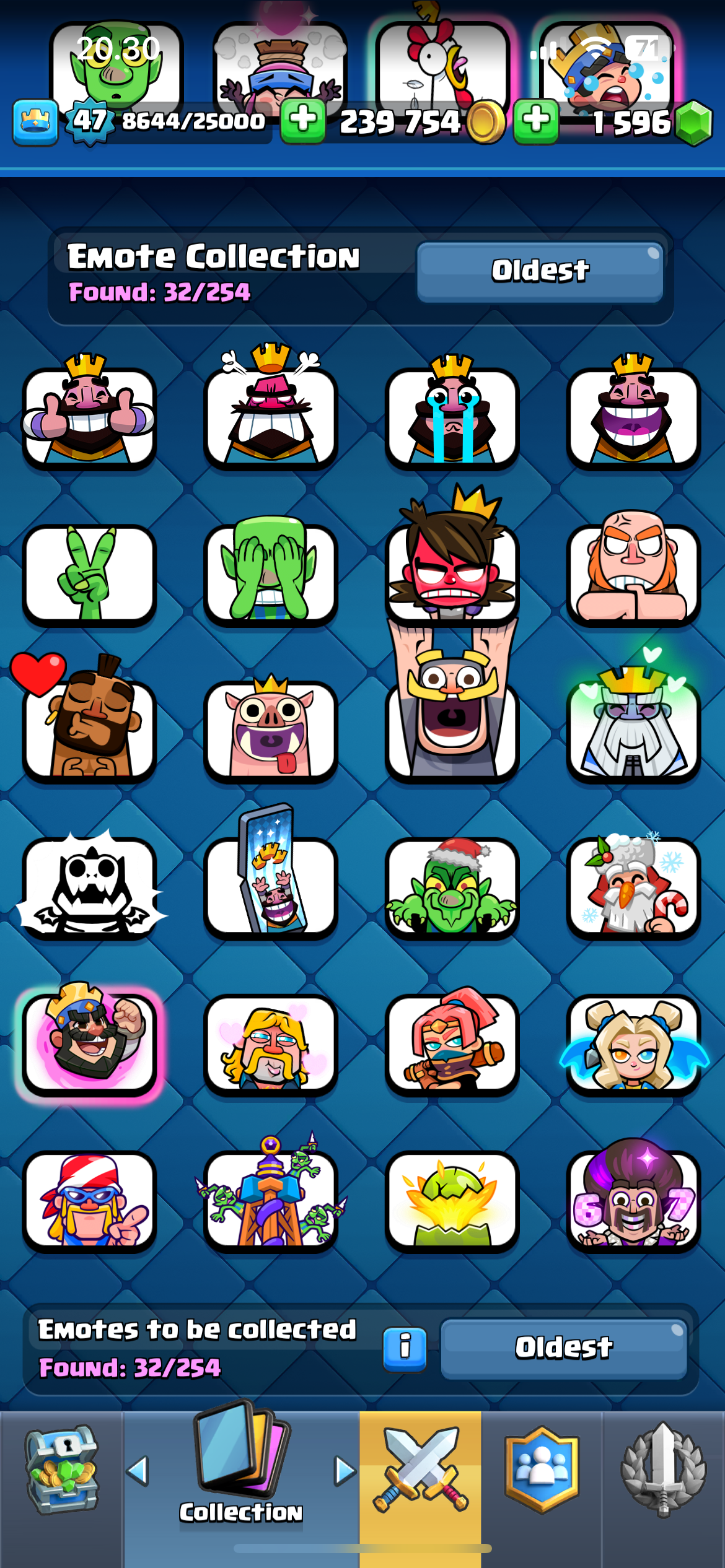Add more gold with the plus button
The height and width of the screenshot is (1568, 725).
(303, 121)
